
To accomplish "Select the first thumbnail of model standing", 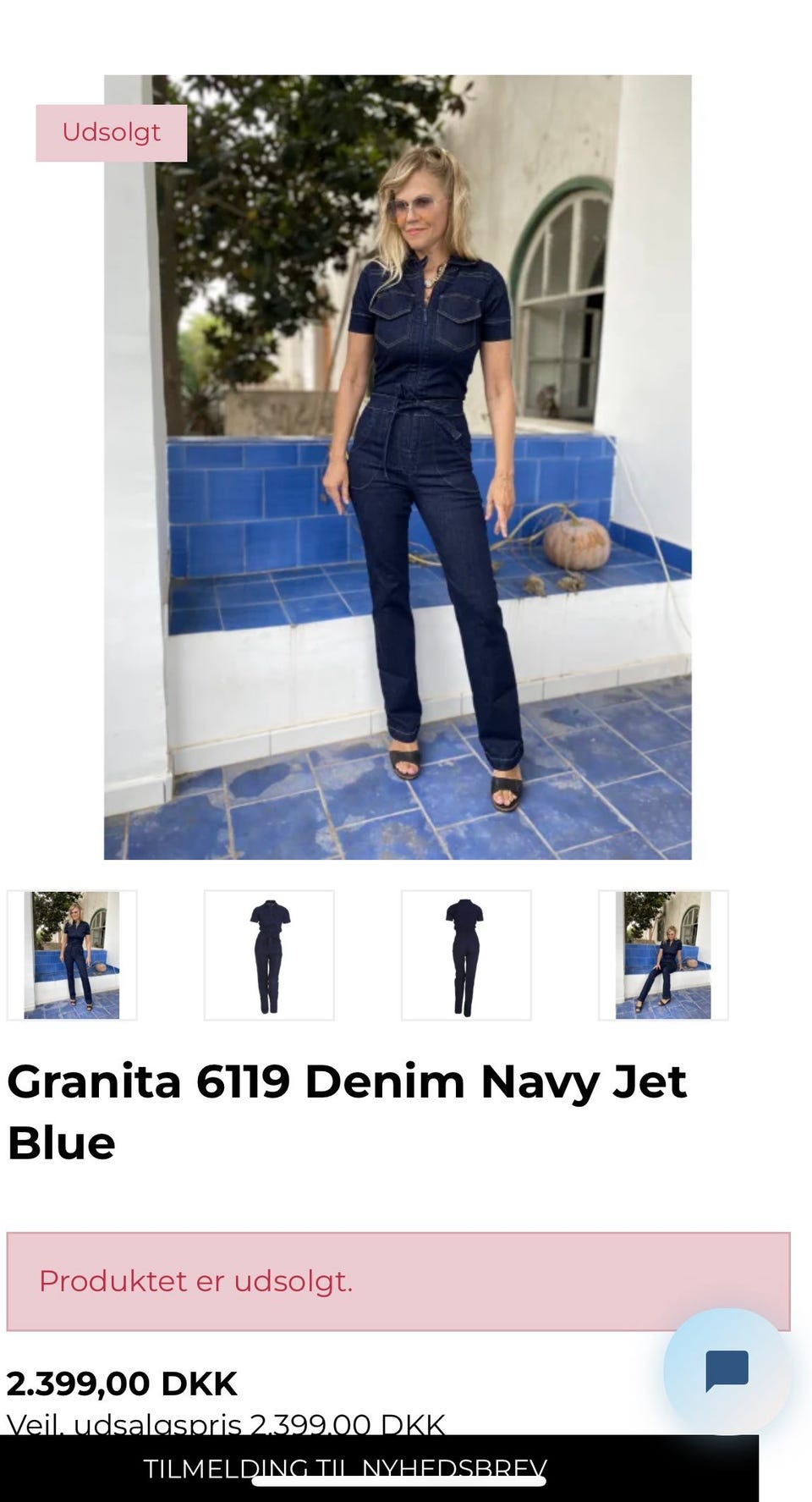I will (72, 955).
